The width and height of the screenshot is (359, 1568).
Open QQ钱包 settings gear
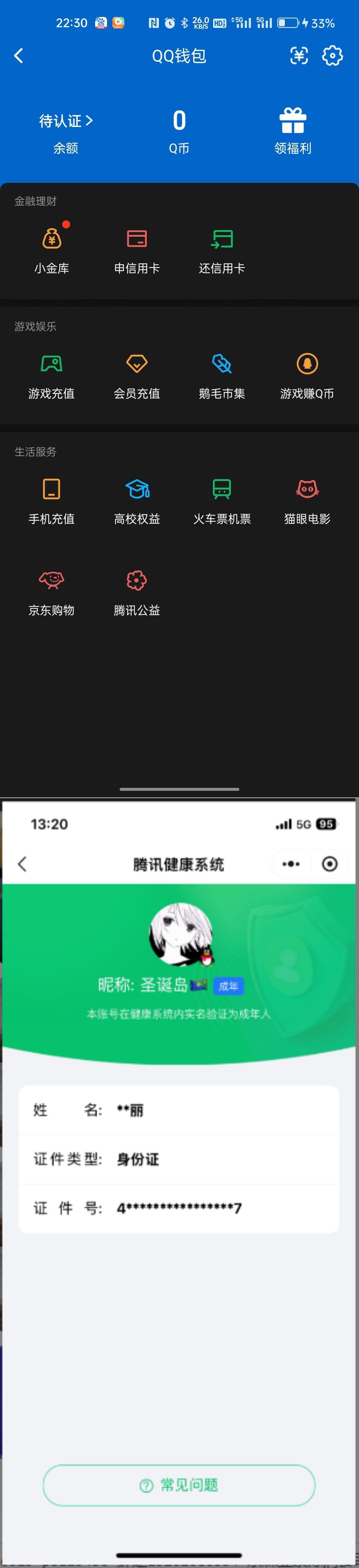point(332,56)
